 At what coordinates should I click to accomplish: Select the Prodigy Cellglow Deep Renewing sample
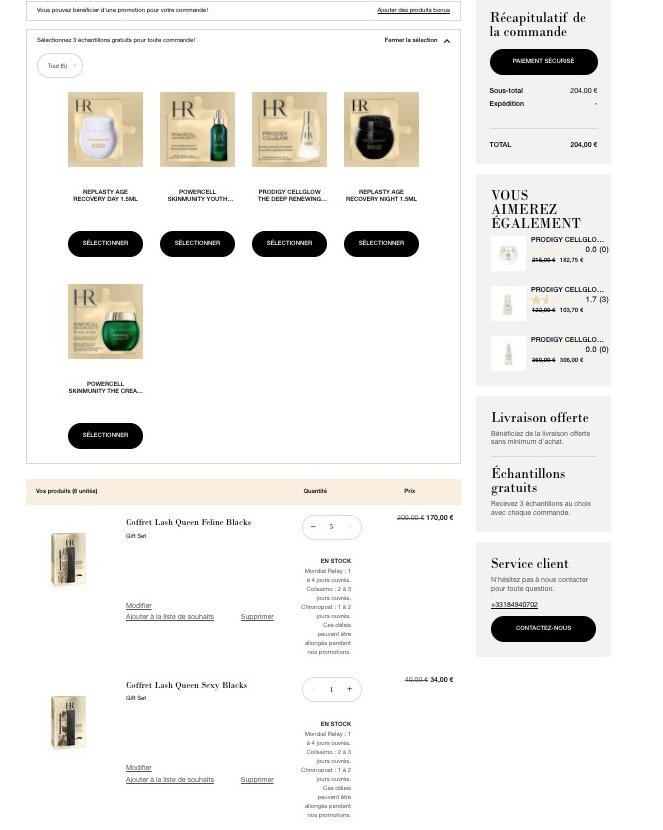tap(289, 243)
